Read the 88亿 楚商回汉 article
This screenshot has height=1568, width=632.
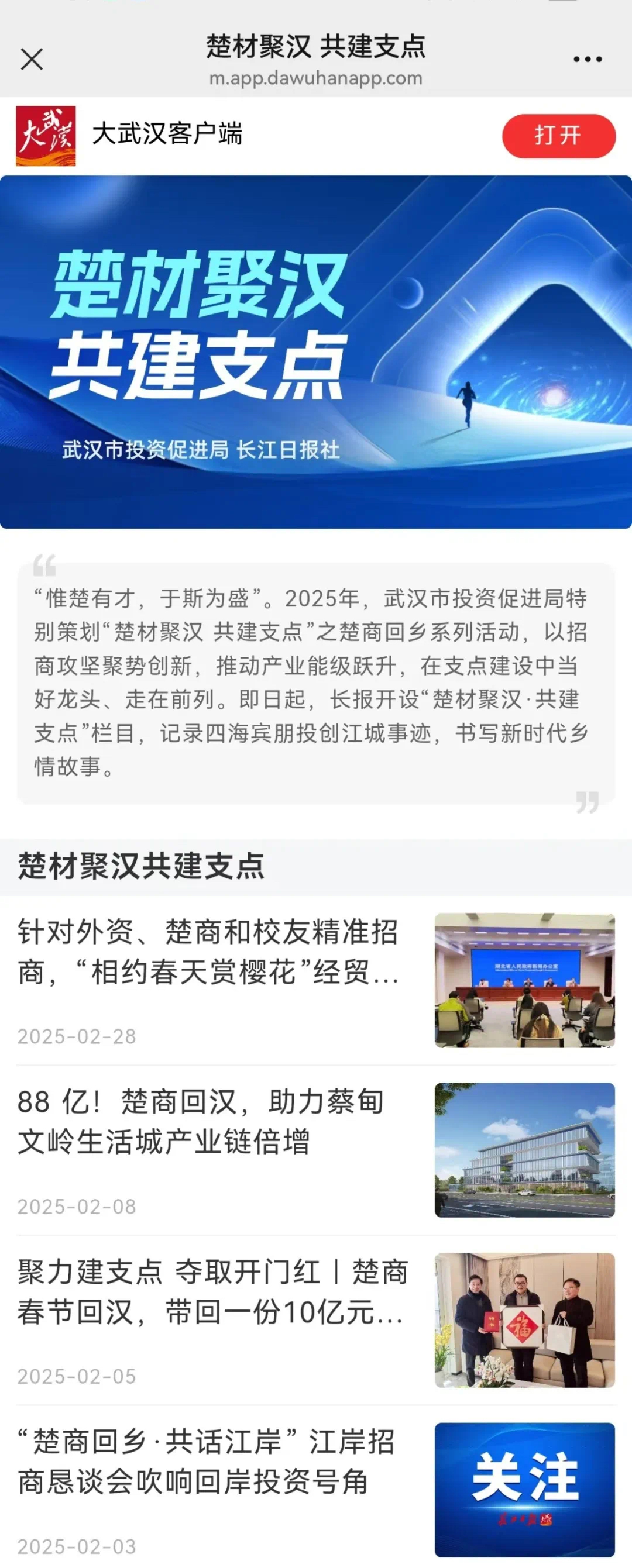point(201,1122)
